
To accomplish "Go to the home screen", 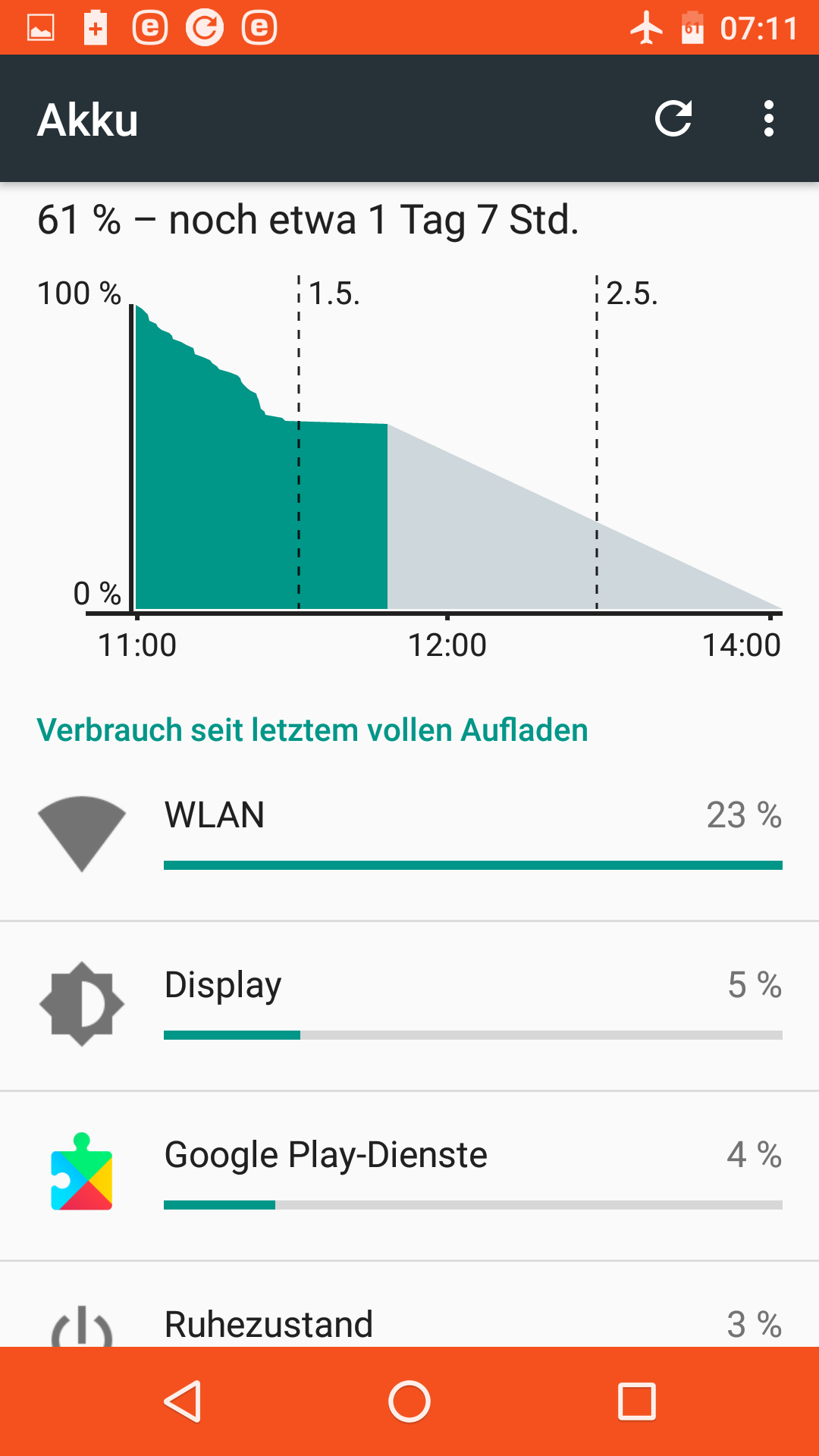I will pyautogui.click(x=409, y=1401).
